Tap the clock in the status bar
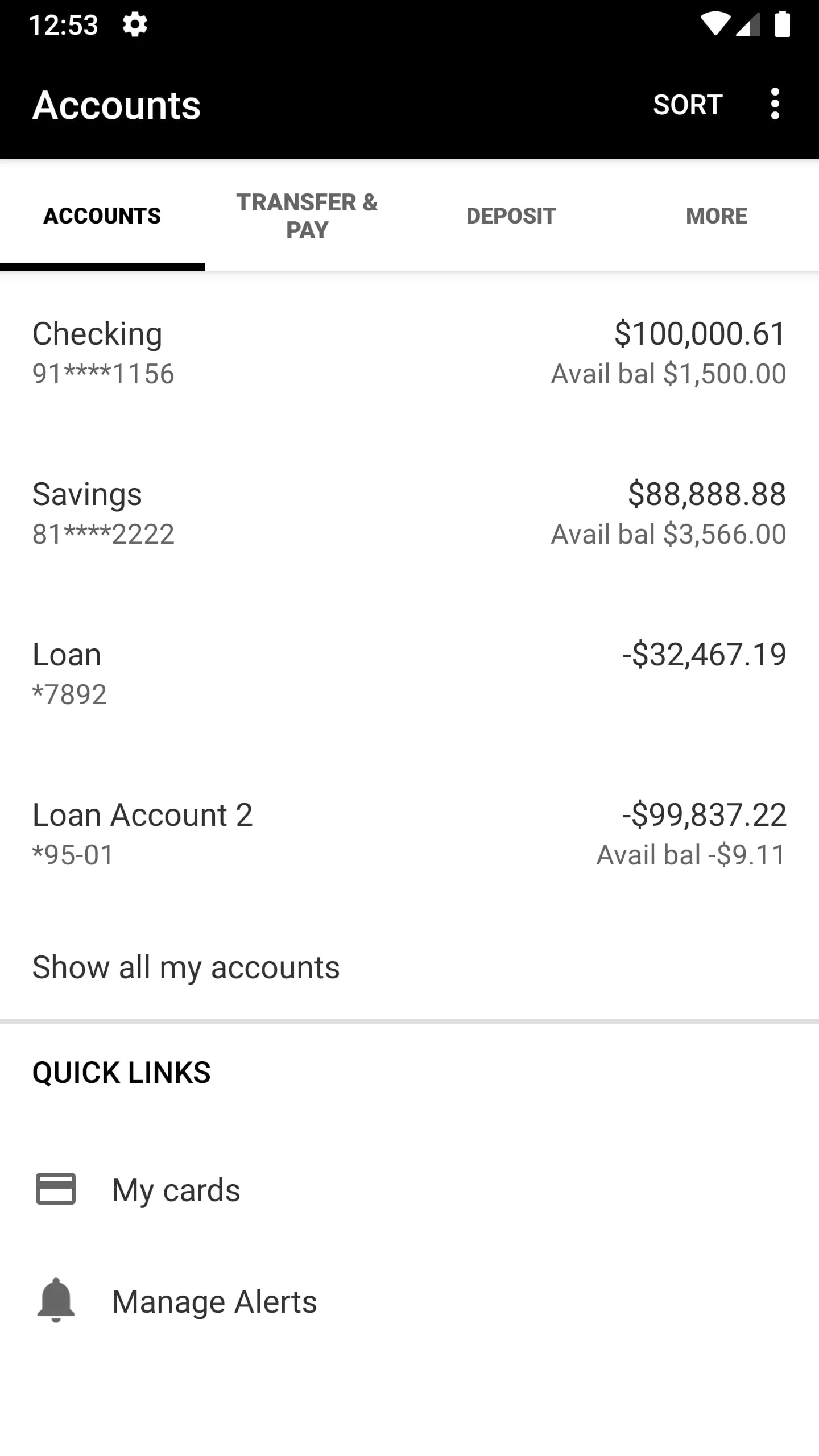The height and width of the screenshot is (1456, 819). point(64,24)
